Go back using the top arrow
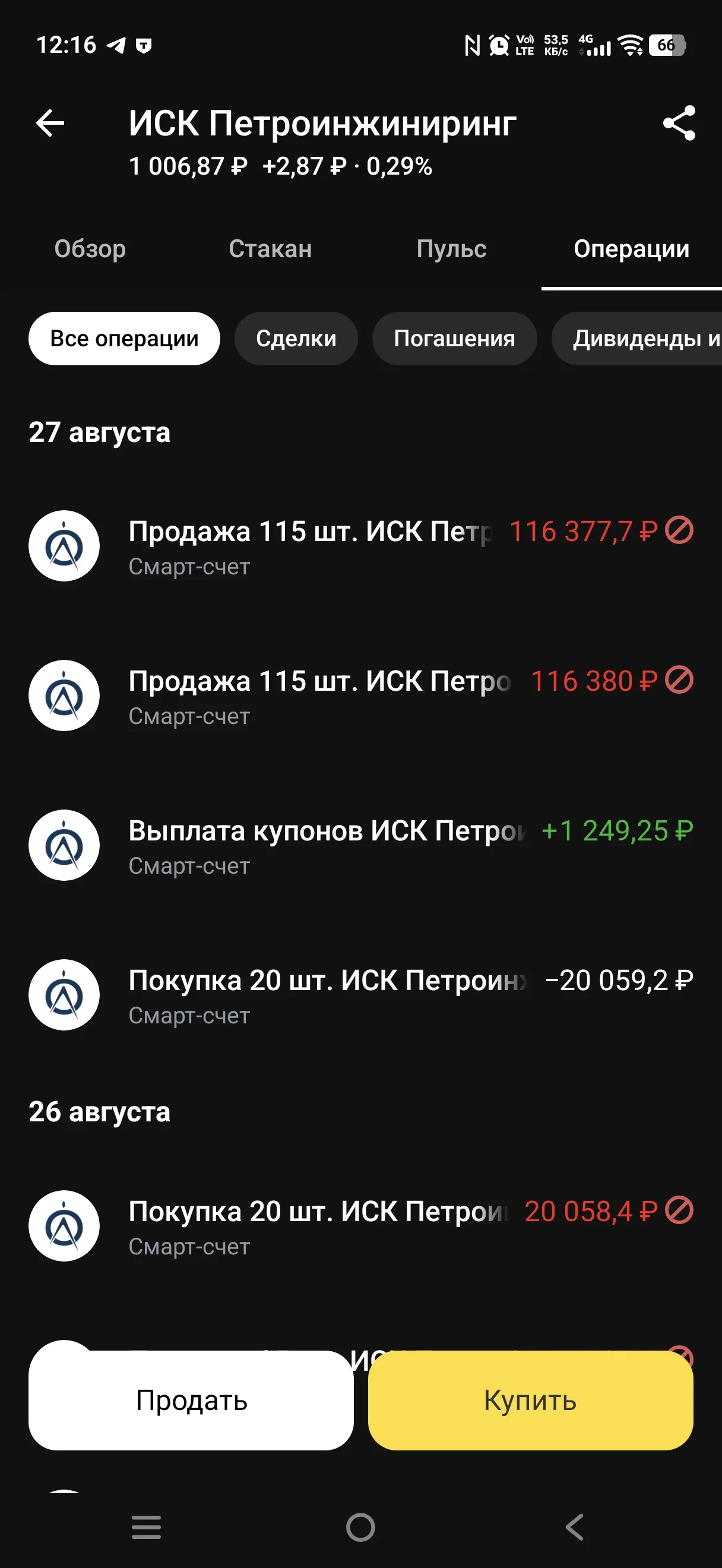Screen dimensions: 722x1568 coord(50,123)
